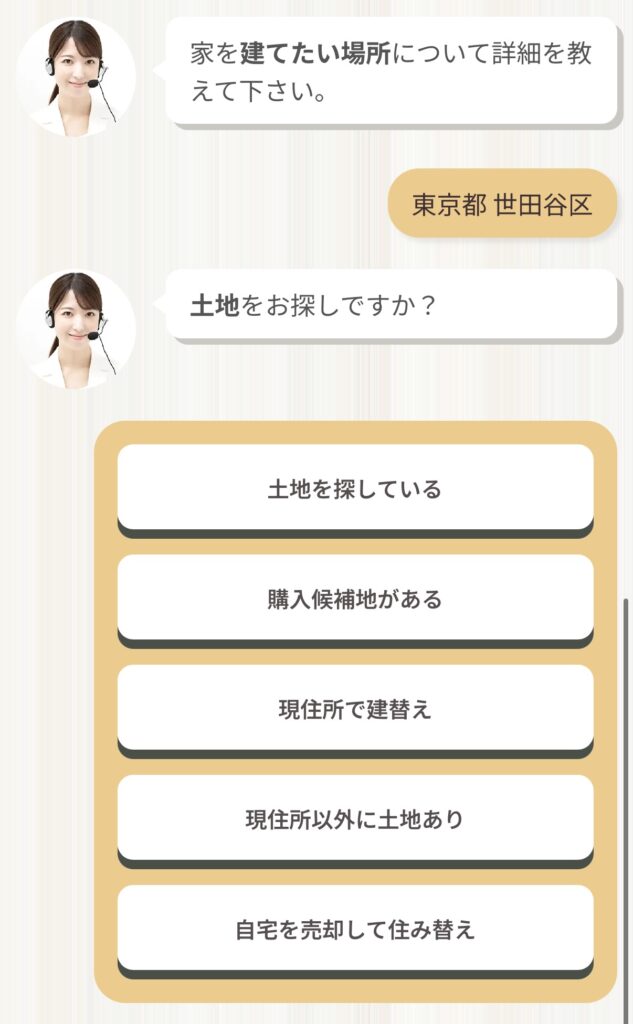Image resolution: width=633 pixels, height=1024 pixels.
Task: Pick 現住所で建替え answer
Action: click(x=355, y=709)
